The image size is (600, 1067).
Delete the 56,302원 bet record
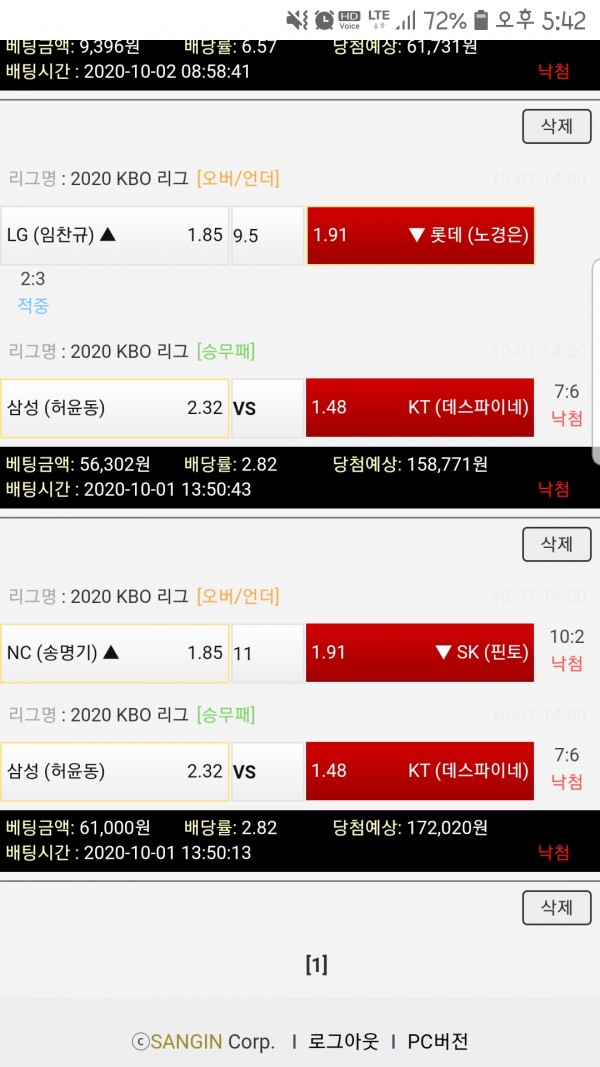click(x=556, y=544)
